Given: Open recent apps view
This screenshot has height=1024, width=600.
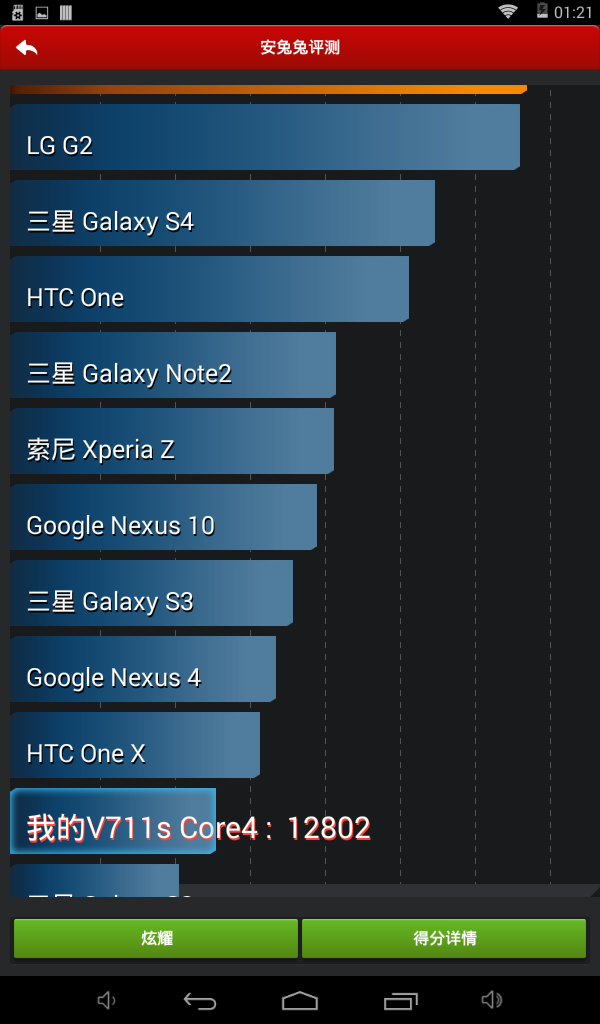Looking at the screenshot, I should [400, 1000].
